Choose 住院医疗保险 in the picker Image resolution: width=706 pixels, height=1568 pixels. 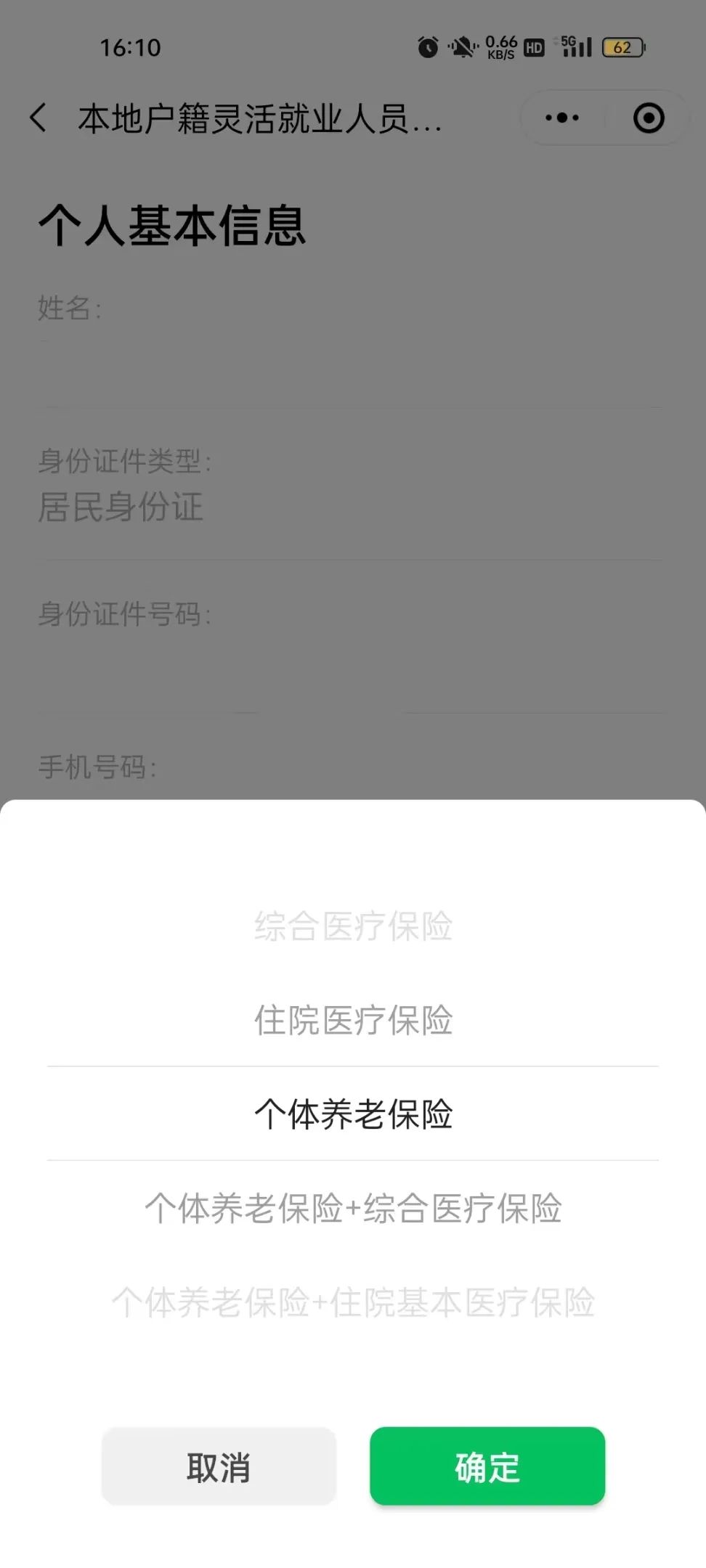(353, 1020)
